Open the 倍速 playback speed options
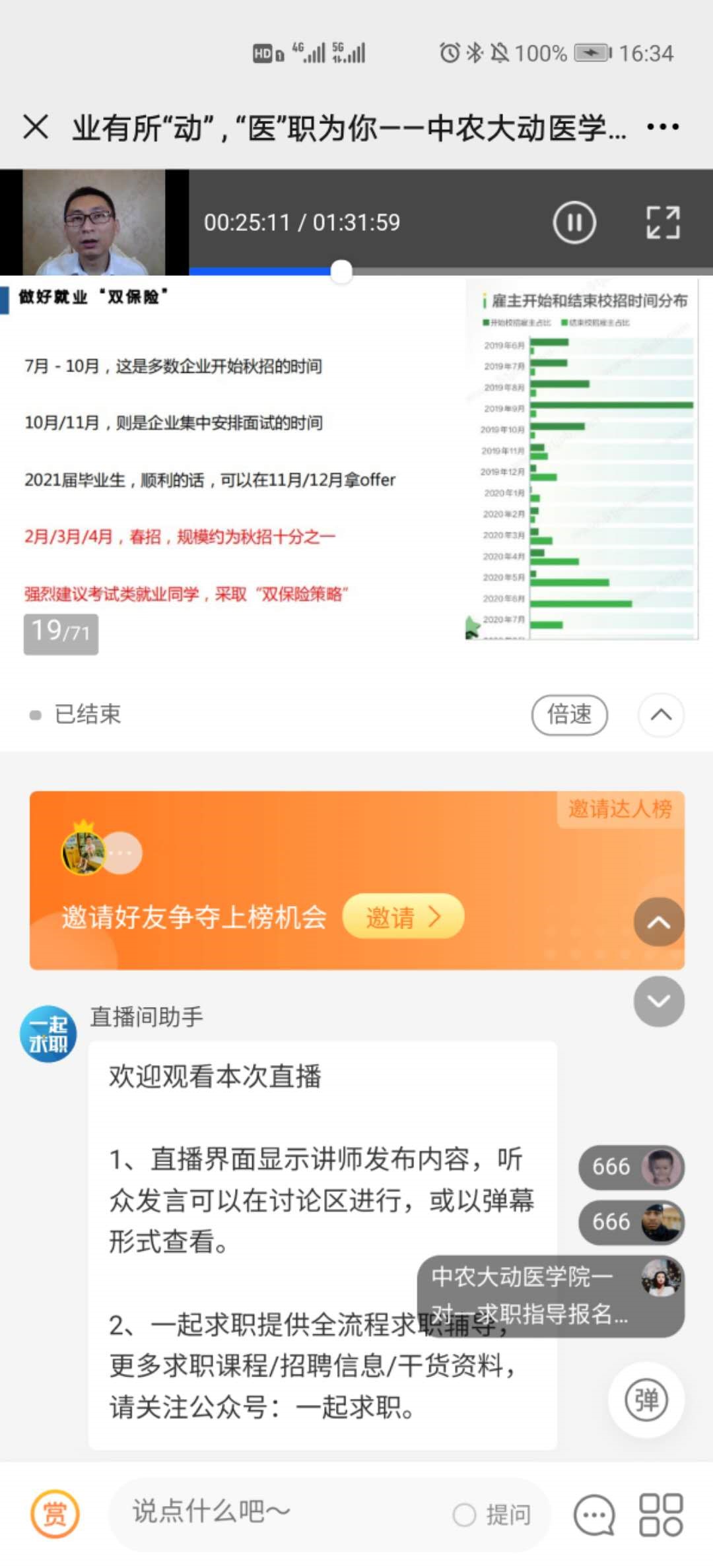This screenshot has width=713, height=1568. click(x=569, y=715)
